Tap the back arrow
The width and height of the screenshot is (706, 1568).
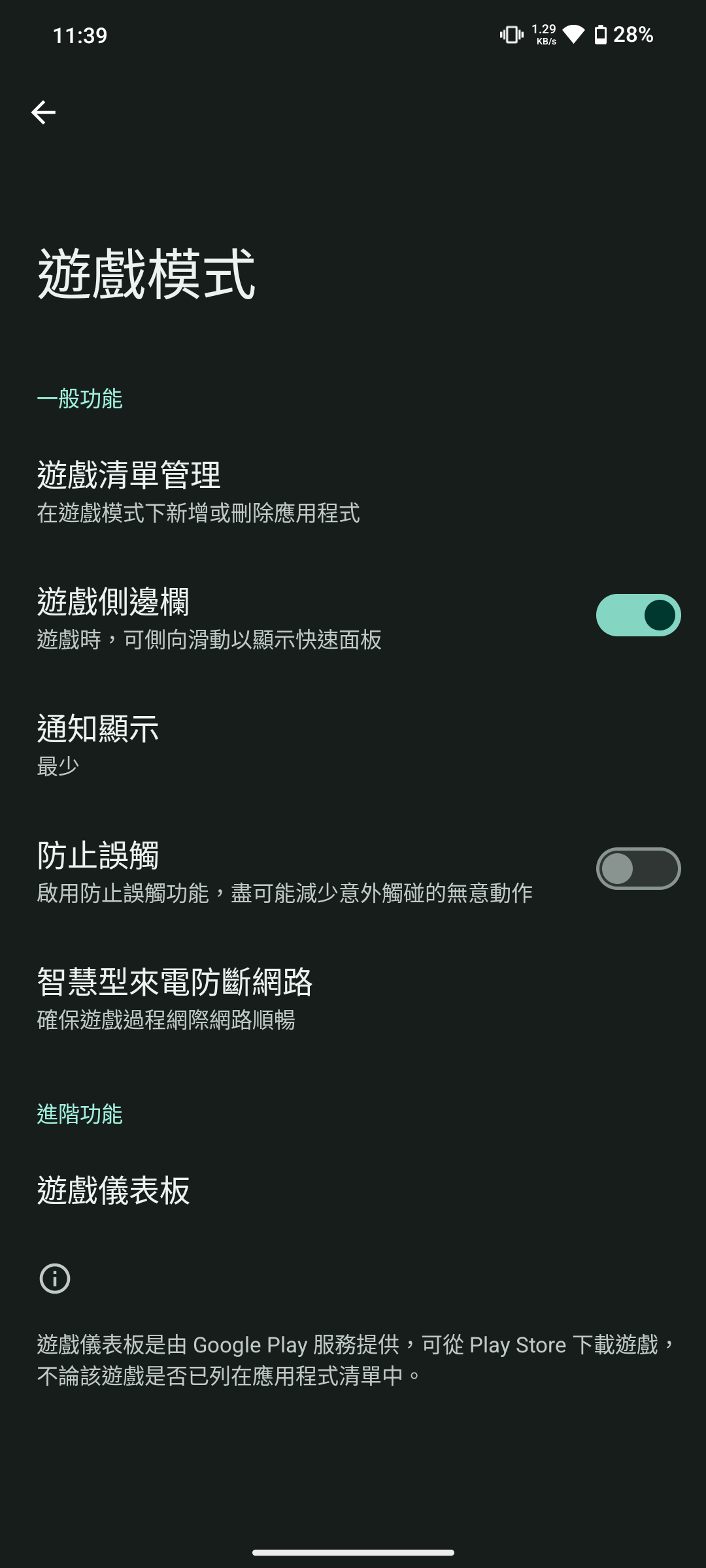pyautogui.click(x=43, y=112)
